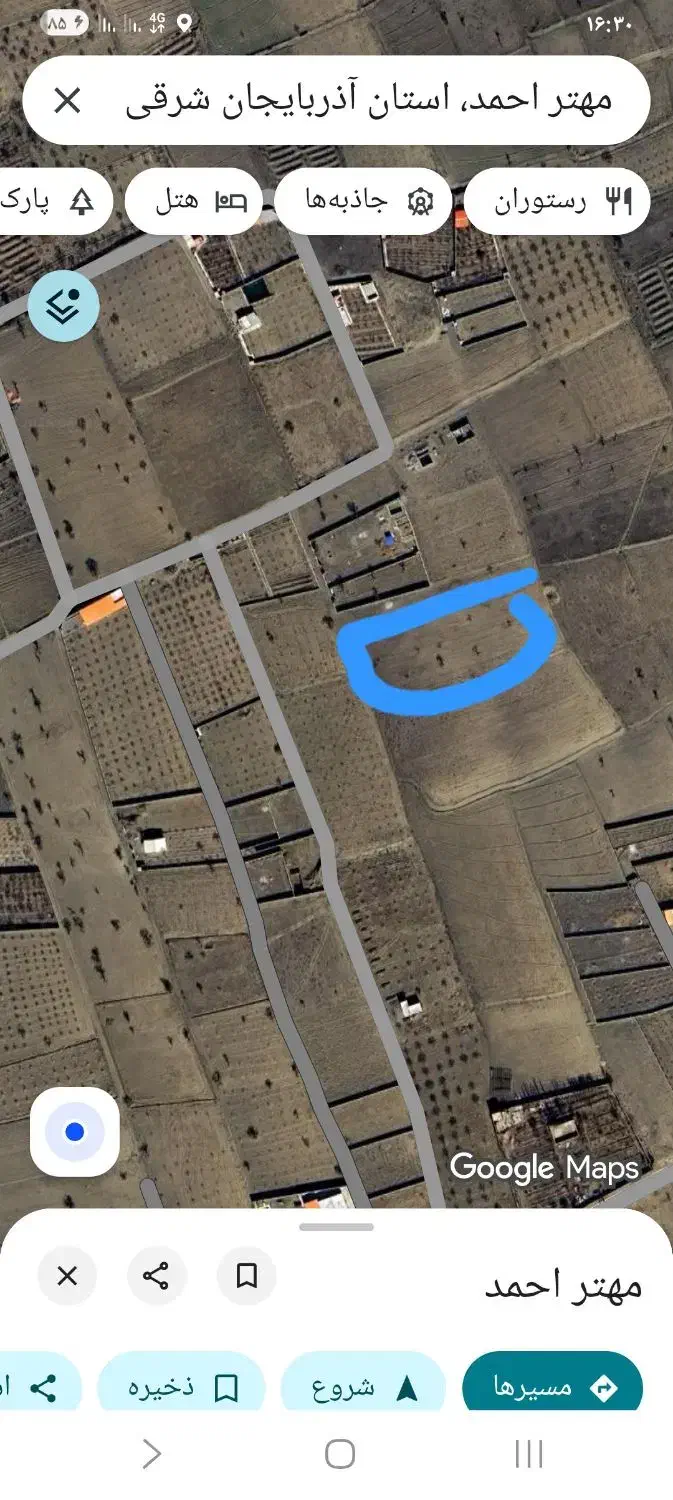The image size is (673, 1500).
Task: Select the پارک (parks) chip
Action: [45, 201]
